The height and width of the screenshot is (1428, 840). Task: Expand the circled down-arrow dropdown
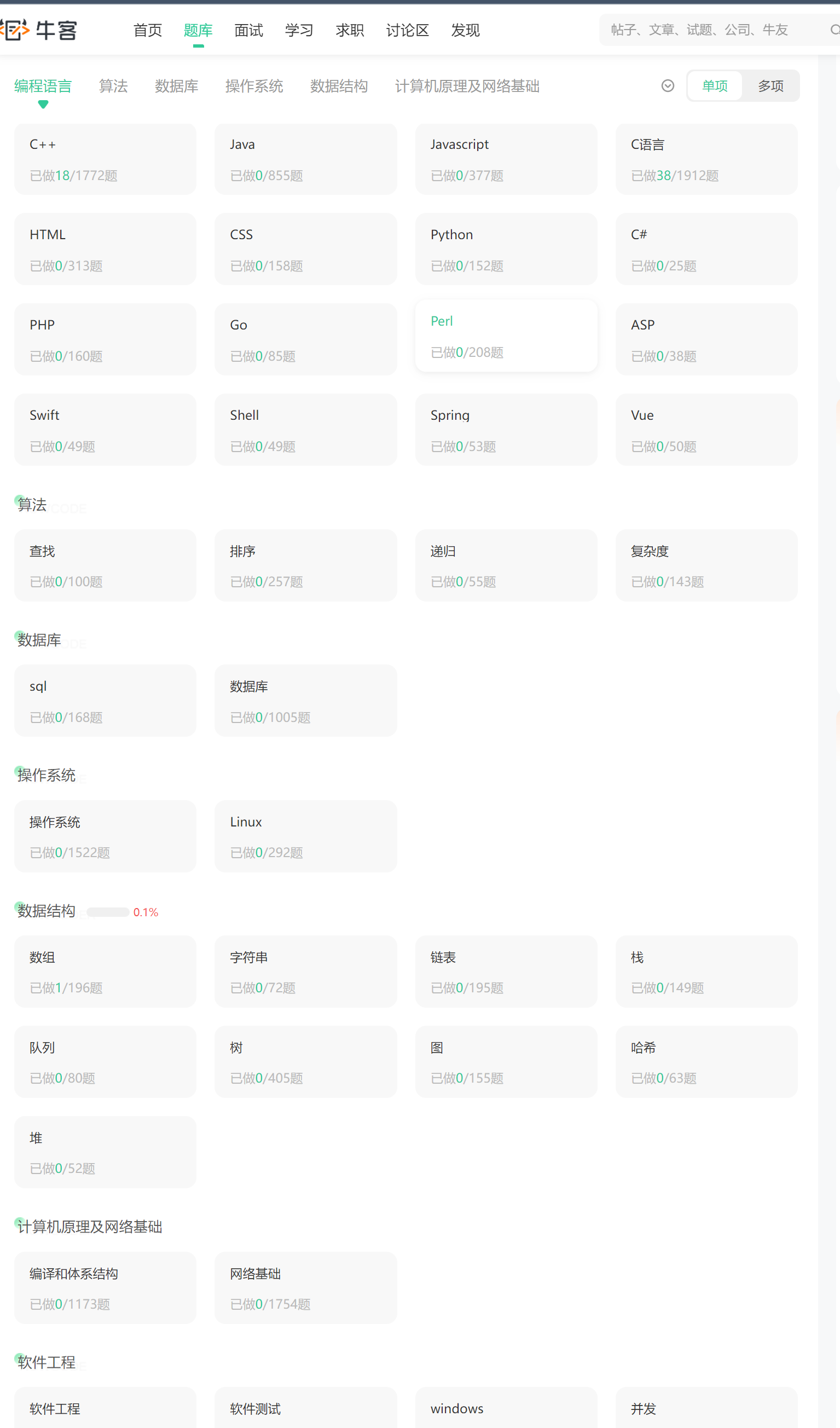pos(668,85)
